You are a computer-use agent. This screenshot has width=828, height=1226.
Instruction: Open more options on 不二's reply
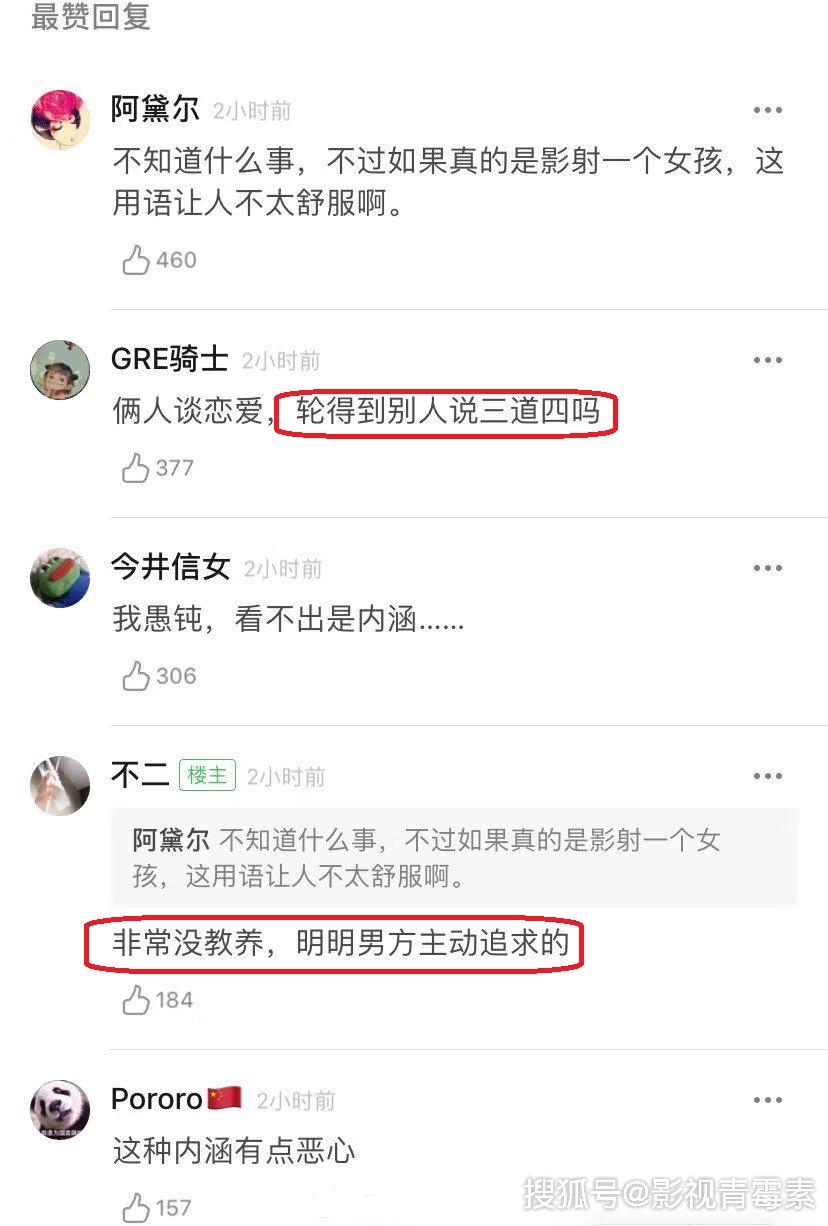point(768,776)
